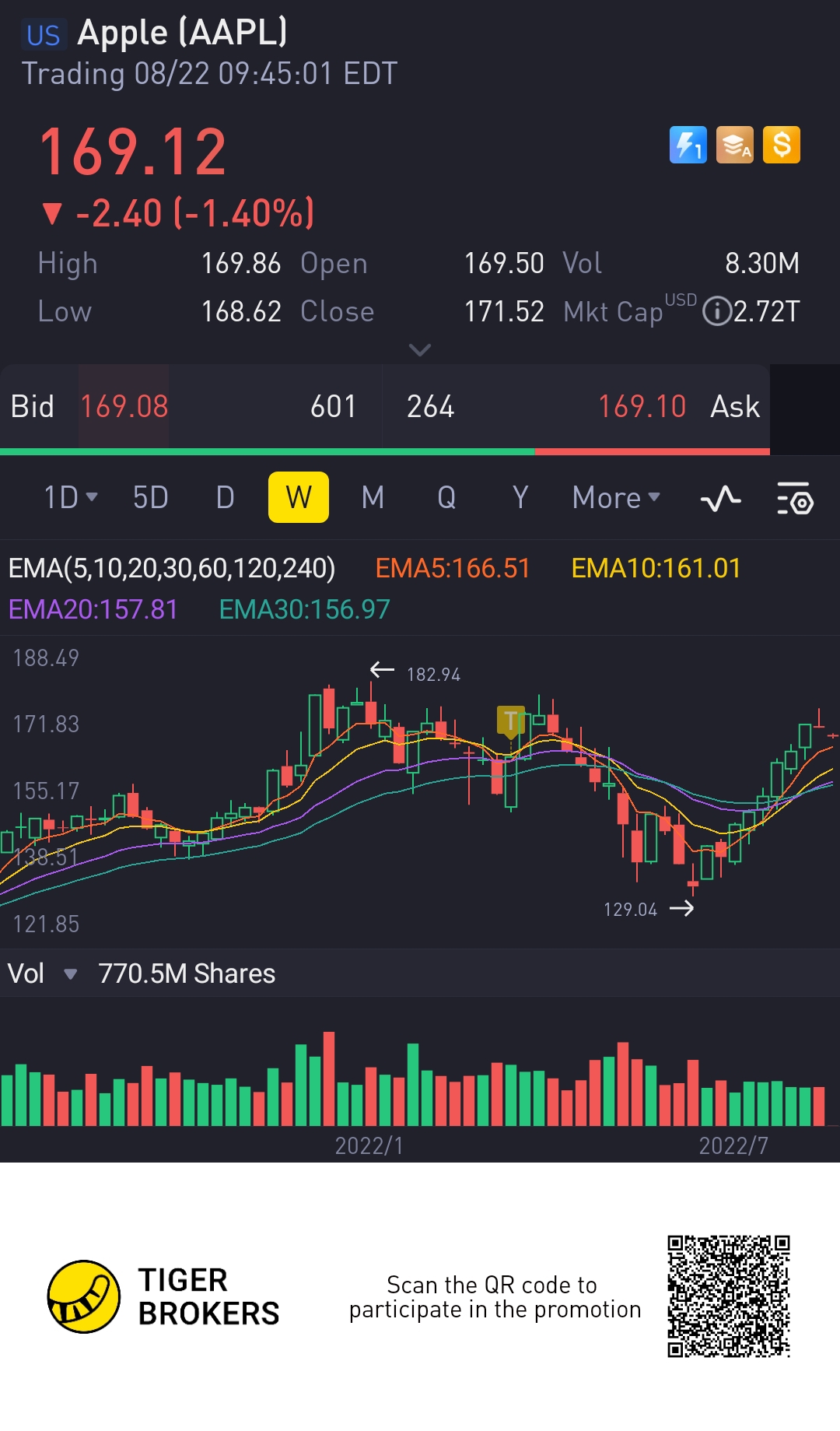This screenshot has height=1431, width=840.
Task: Tap the yellow dollar badge icon
Action: (782, 145)
